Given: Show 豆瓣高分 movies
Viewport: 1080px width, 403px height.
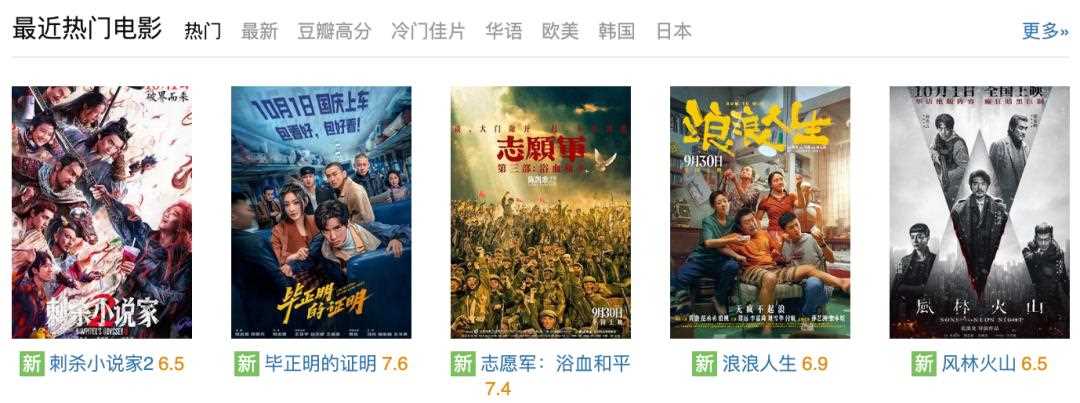Looking at the screenshot, I should click(x=334, y=31).
